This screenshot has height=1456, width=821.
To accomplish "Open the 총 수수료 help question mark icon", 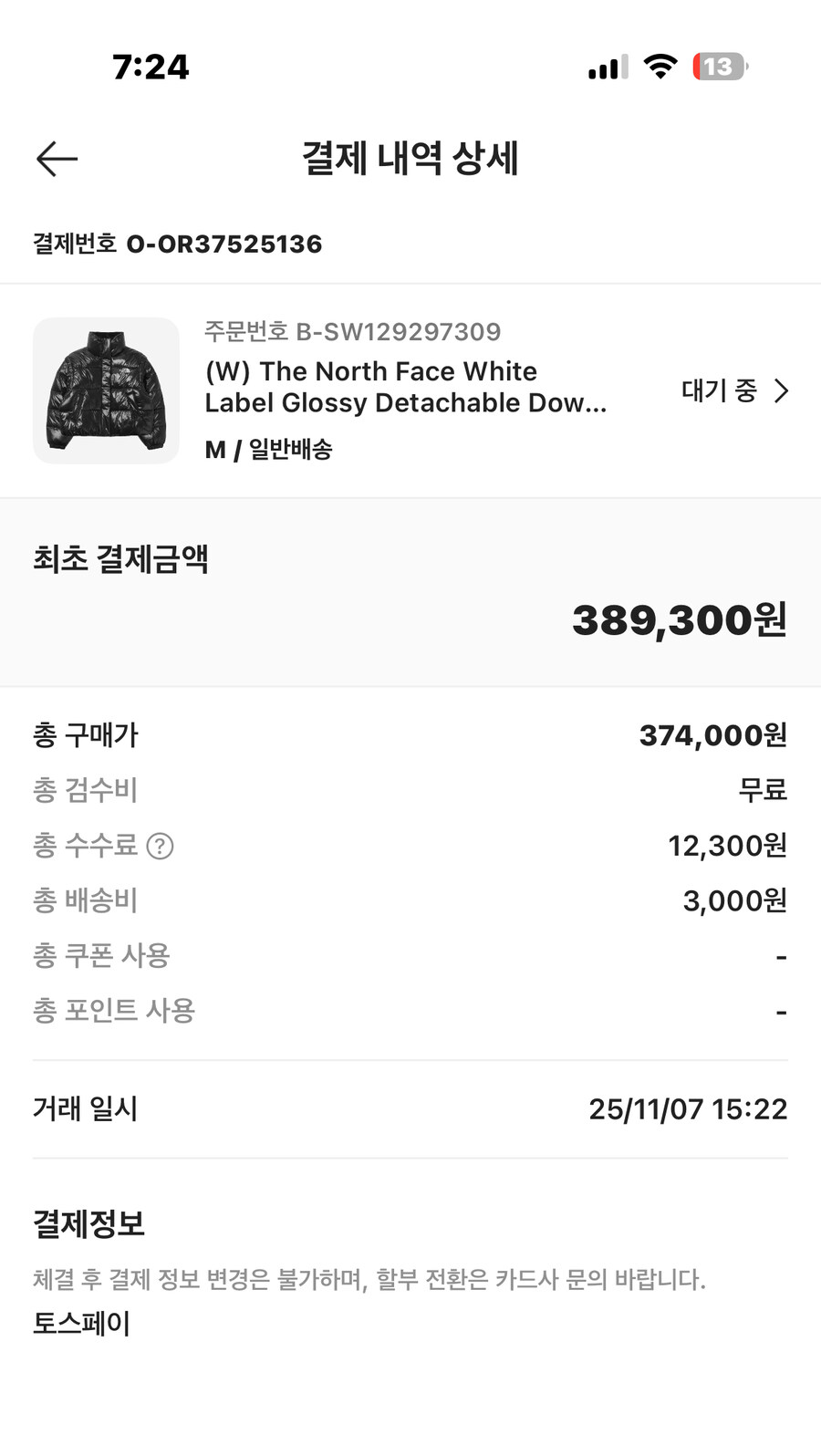I will [x=161, y=846].
